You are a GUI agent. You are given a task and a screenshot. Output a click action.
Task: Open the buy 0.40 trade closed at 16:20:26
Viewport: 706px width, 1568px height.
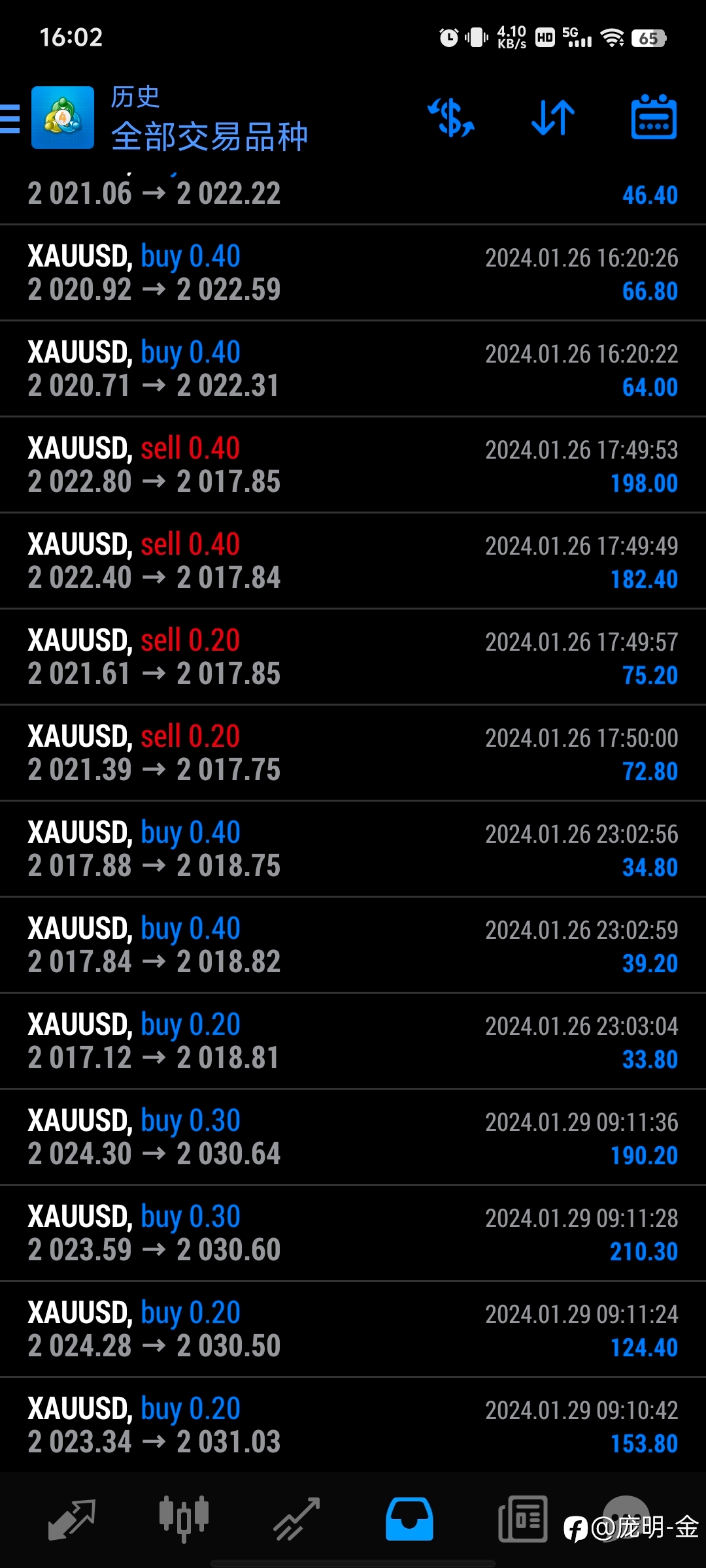[x=353, y=273]
